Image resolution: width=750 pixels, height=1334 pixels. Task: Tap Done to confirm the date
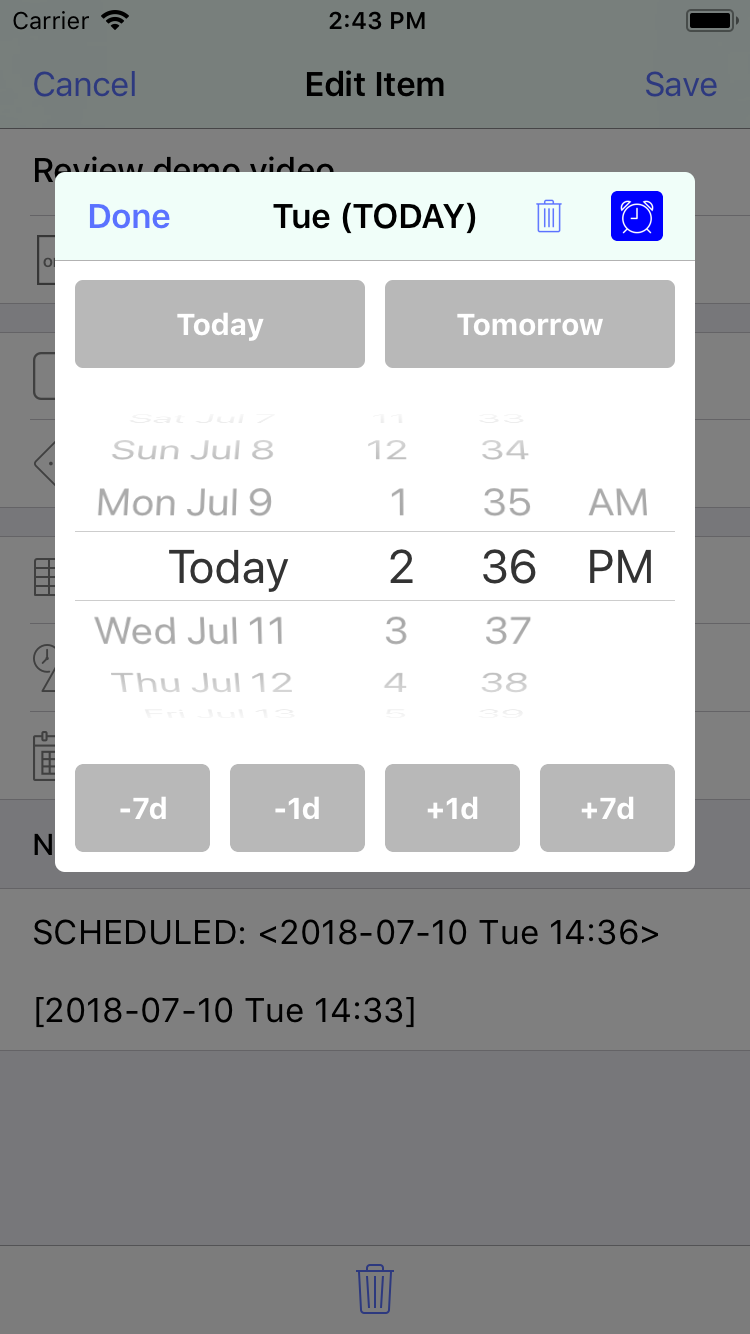coord(129,216)
